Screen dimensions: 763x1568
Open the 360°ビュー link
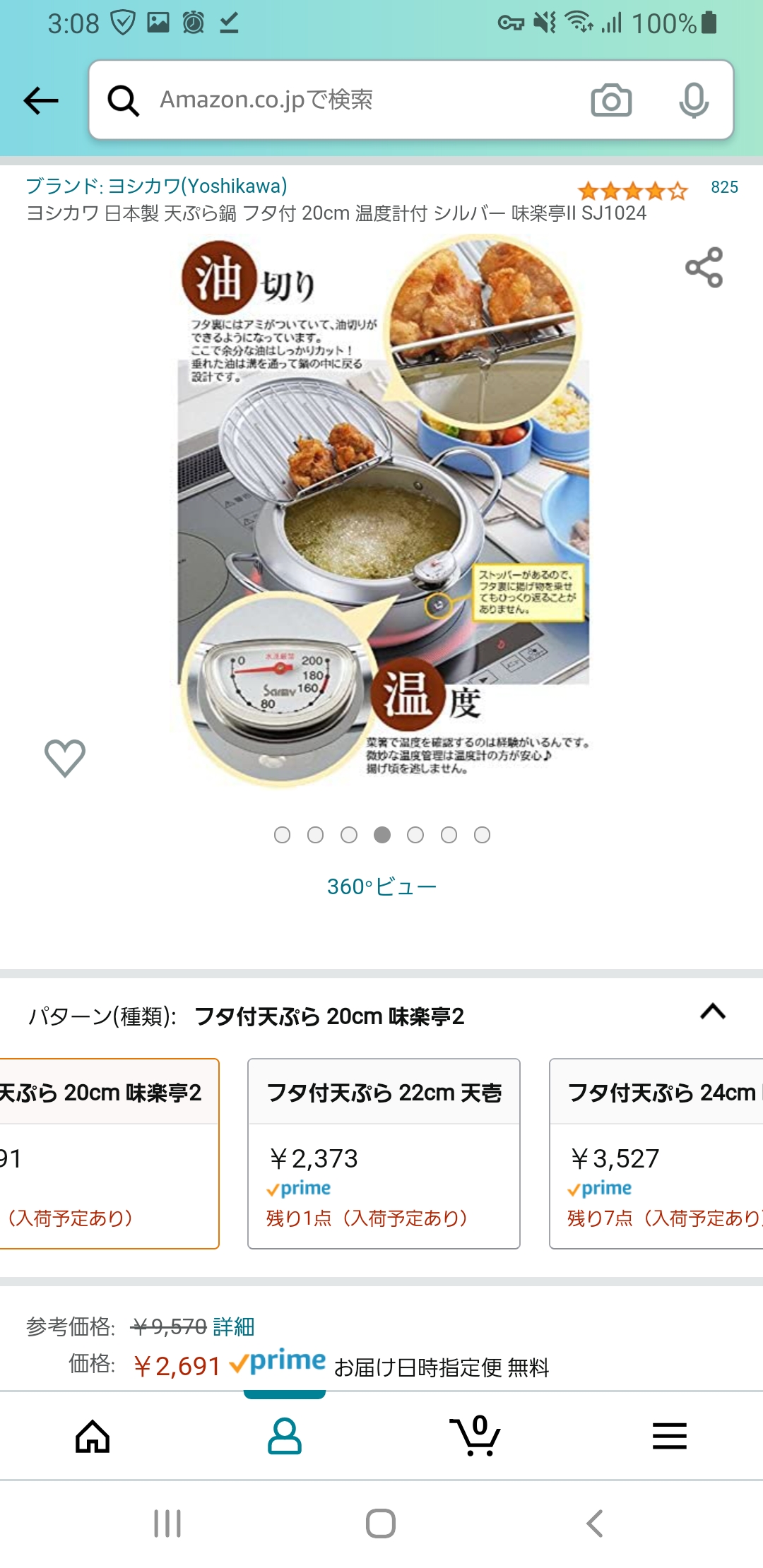pos(381,886)
